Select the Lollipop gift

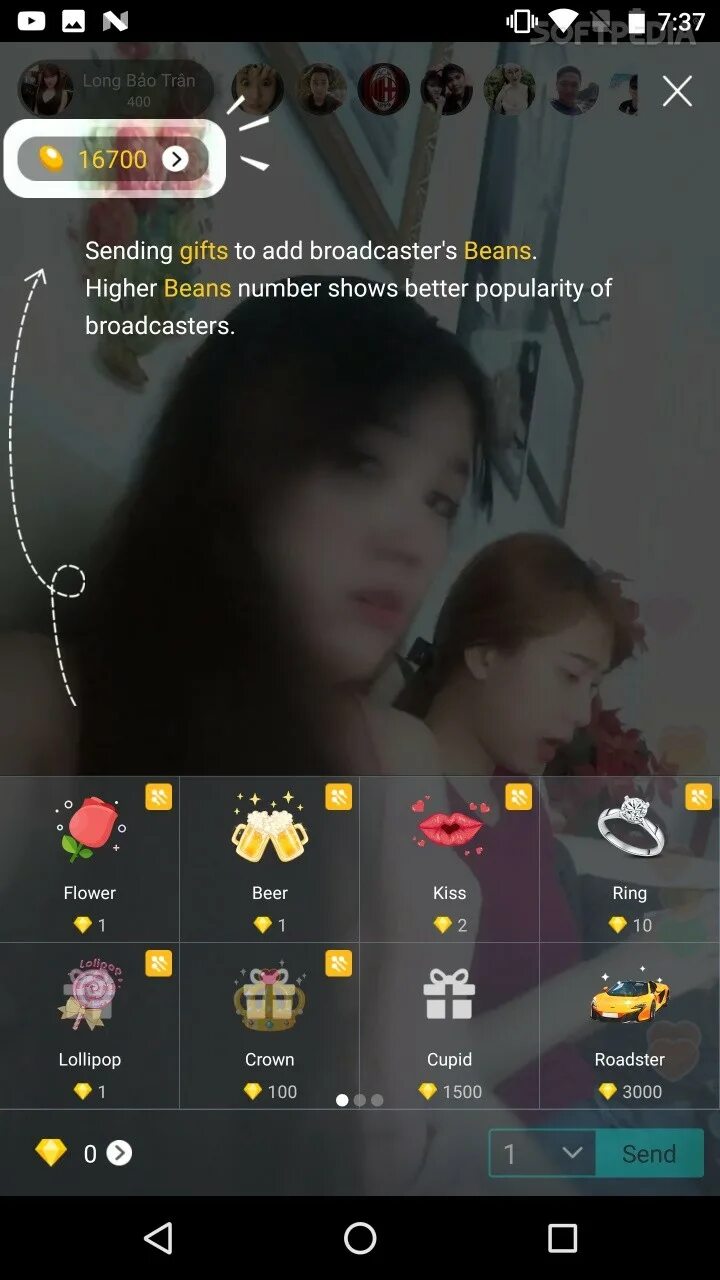point(90,1025)
